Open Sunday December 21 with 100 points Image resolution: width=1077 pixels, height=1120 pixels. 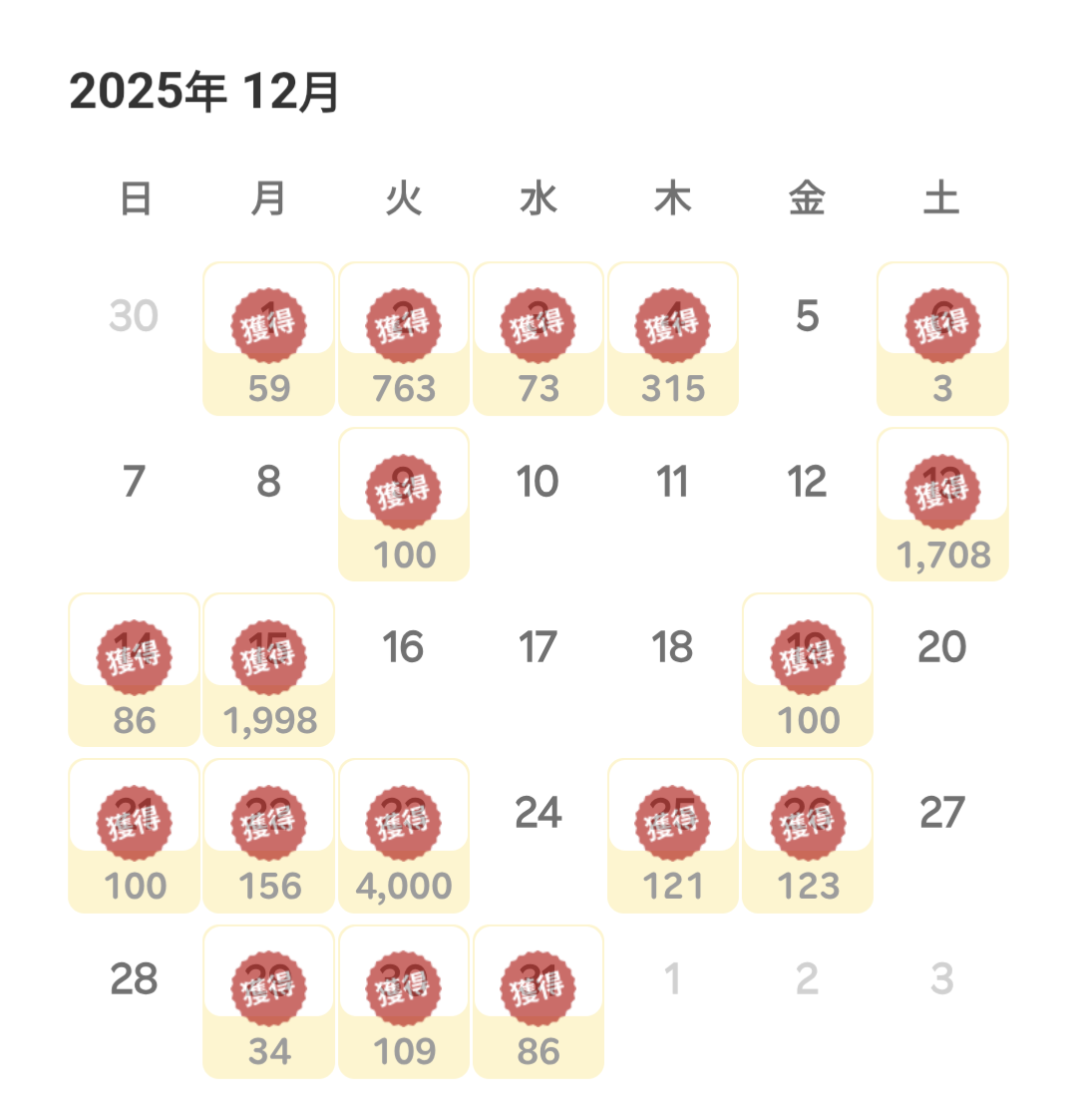pos(135,836)
